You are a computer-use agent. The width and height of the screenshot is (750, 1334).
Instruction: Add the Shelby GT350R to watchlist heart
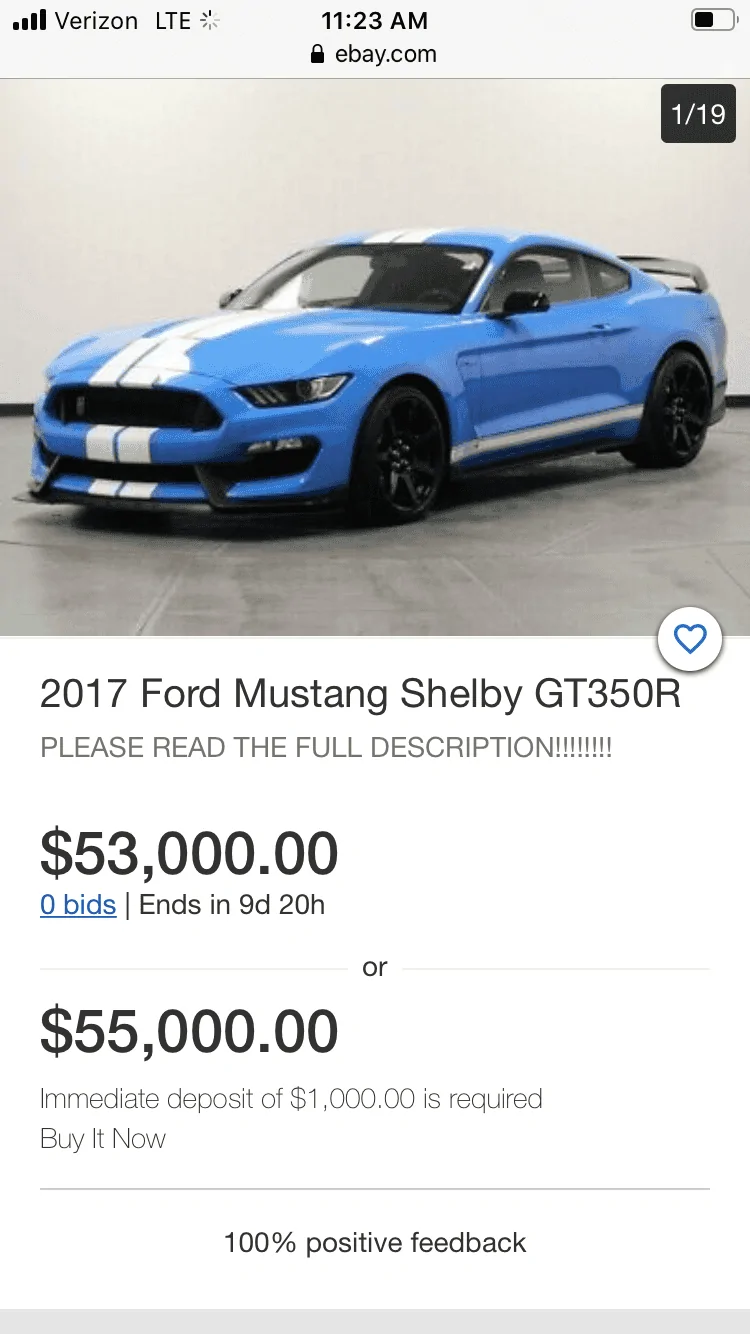tap(690, 639)
